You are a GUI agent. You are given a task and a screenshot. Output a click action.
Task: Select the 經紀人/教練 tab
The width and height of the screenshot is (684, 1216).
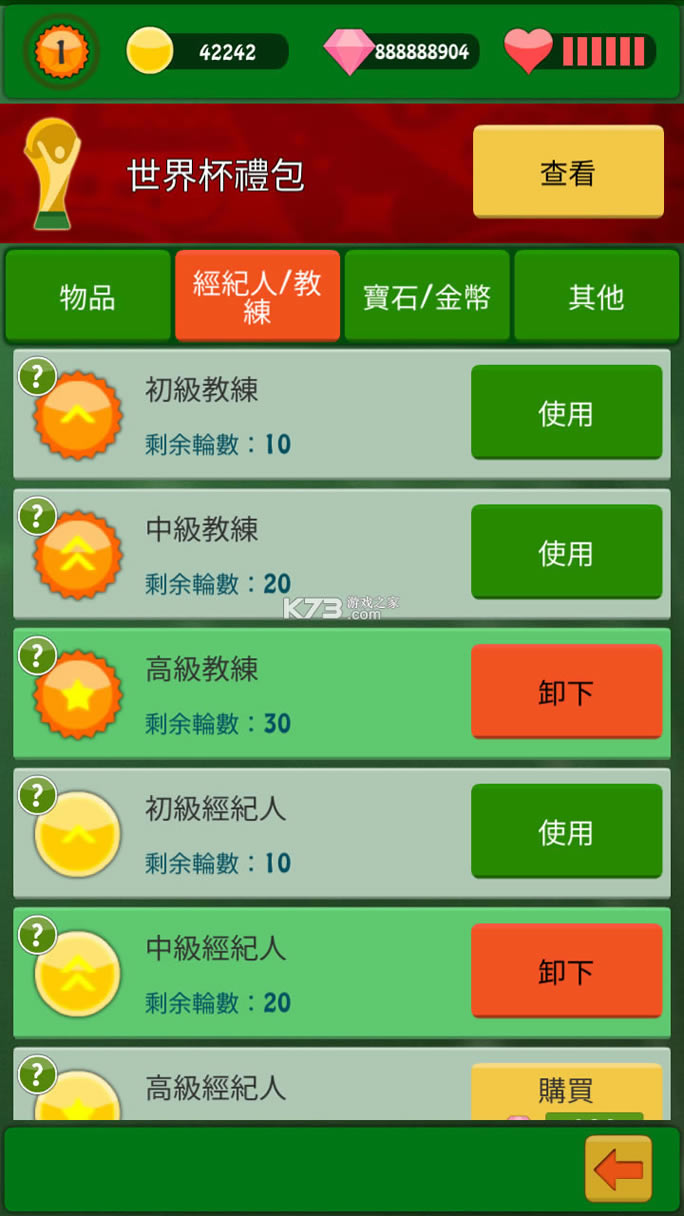tap(257, 296)
